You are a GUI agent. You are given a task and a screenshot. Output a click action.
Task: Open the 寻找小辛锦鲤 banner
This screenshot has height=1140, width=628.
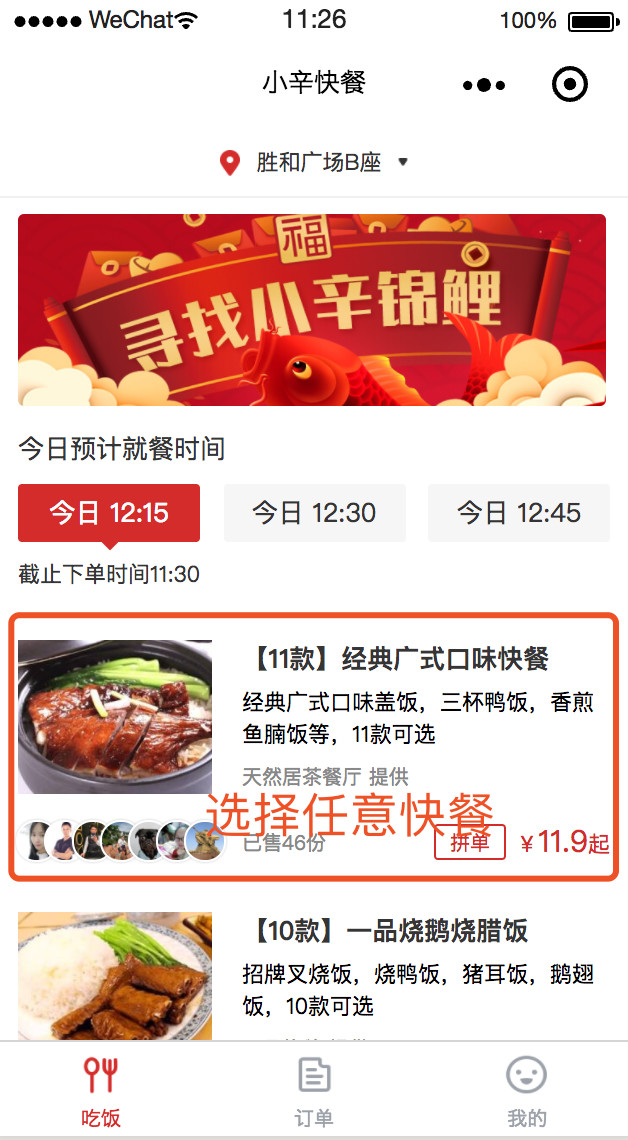point(312,310)
